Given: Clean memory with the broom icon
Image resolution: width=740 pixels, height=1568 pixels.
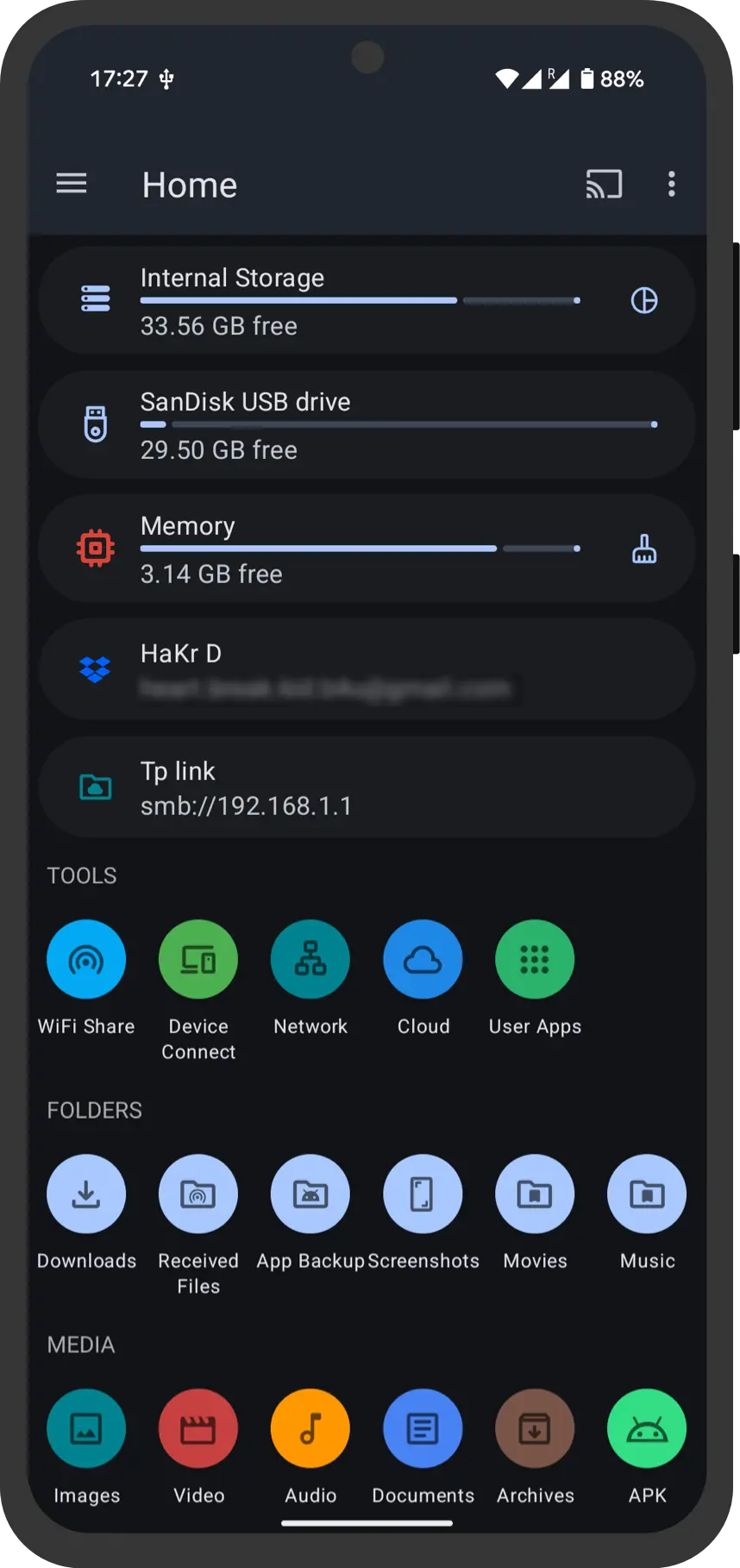Looking at the screenshot, I should (x=644, y=549).
